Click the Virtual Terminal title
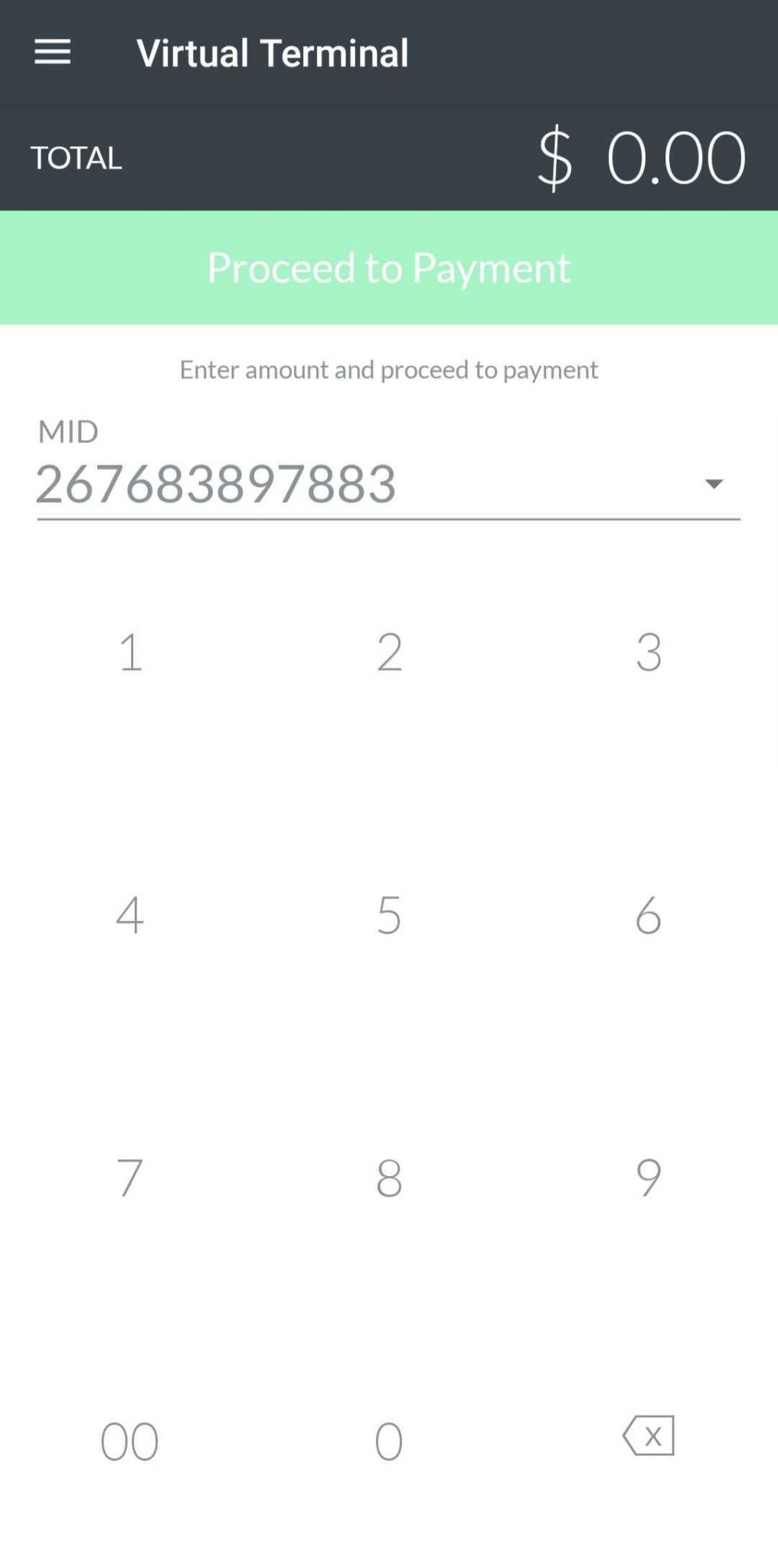 click(273, 51)
